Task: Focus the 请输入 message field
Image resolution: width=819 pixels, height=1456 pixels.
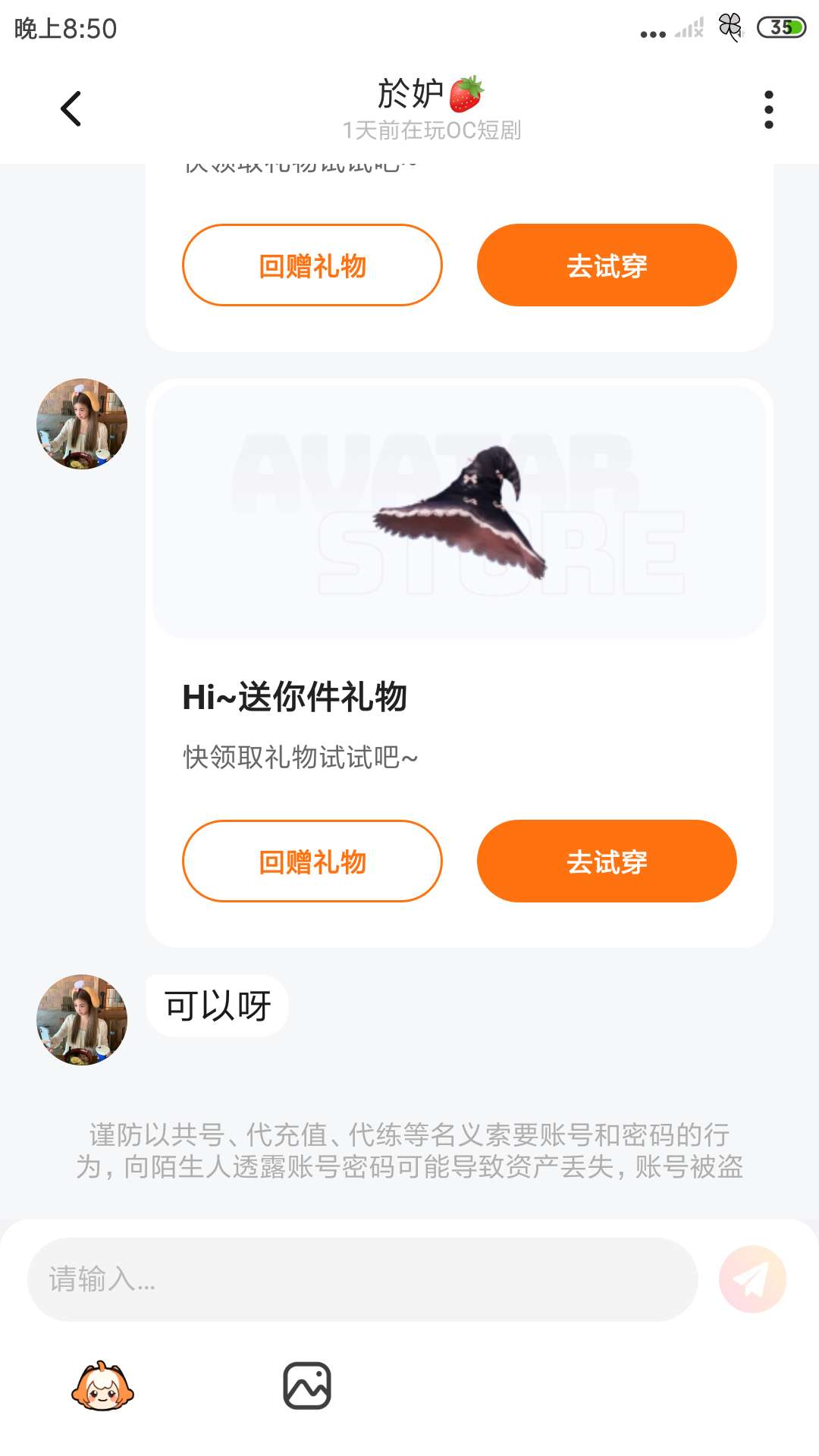Action: [362, 1280]
